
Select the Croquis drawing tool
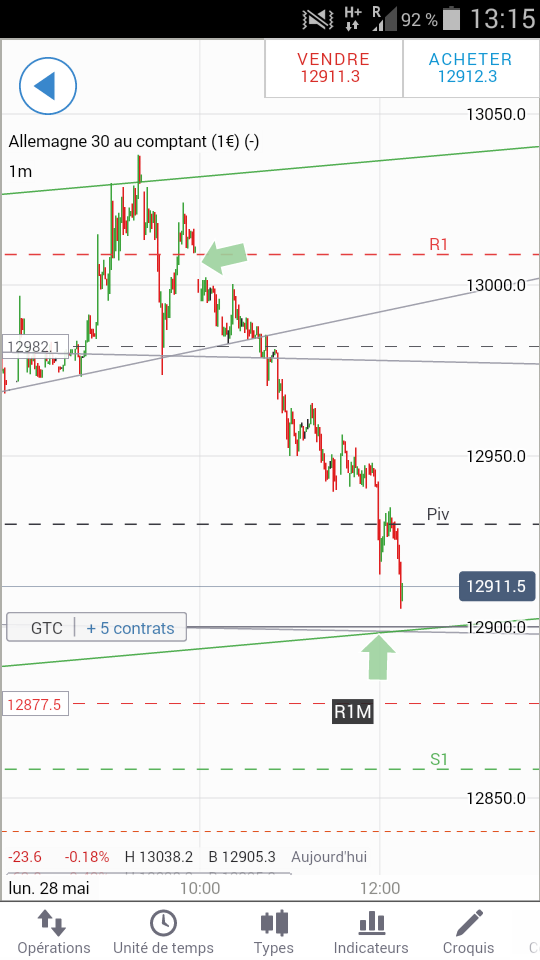click(468, 932)
